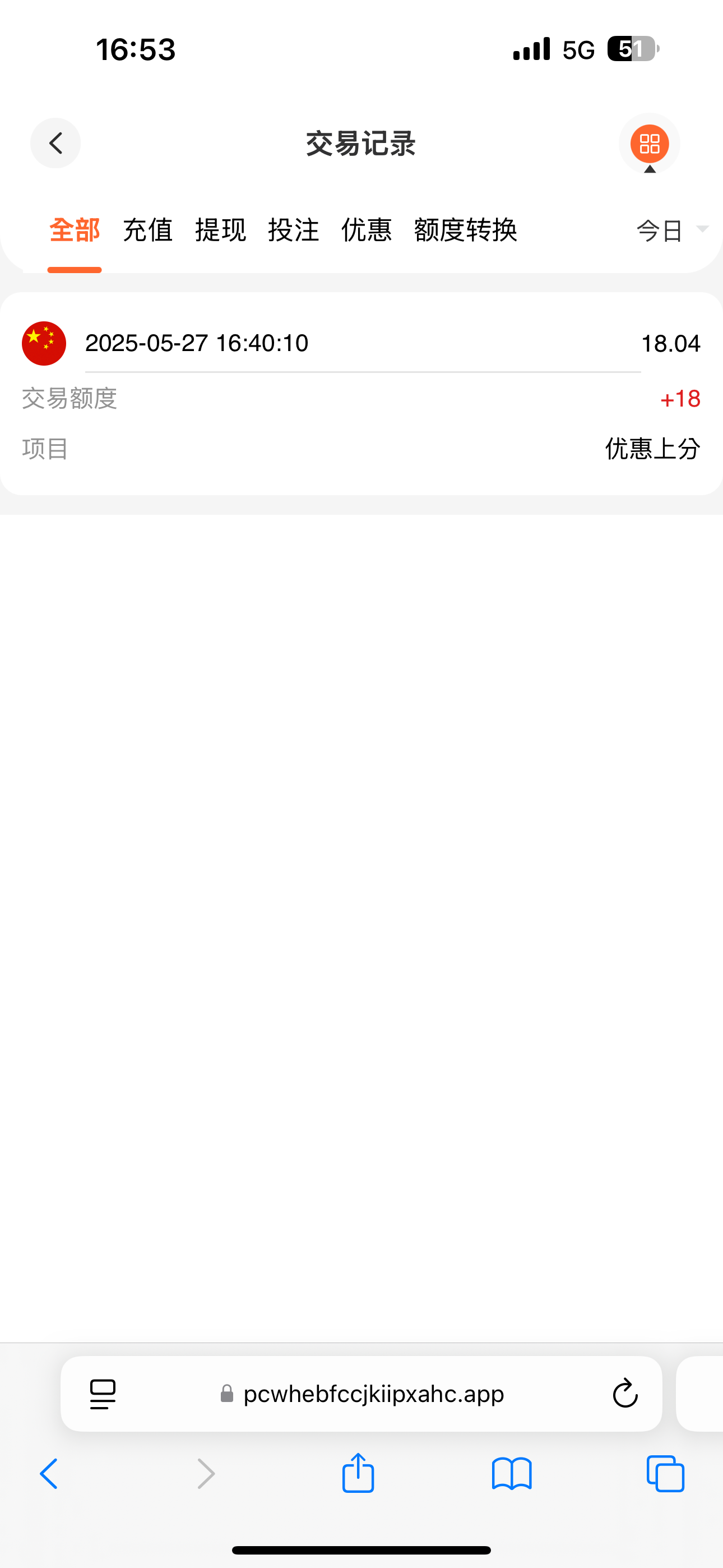The width and height of the screenshot is (723, 1568).
Task: Open the 投注 filter tab
Action: tap(294, 230)
